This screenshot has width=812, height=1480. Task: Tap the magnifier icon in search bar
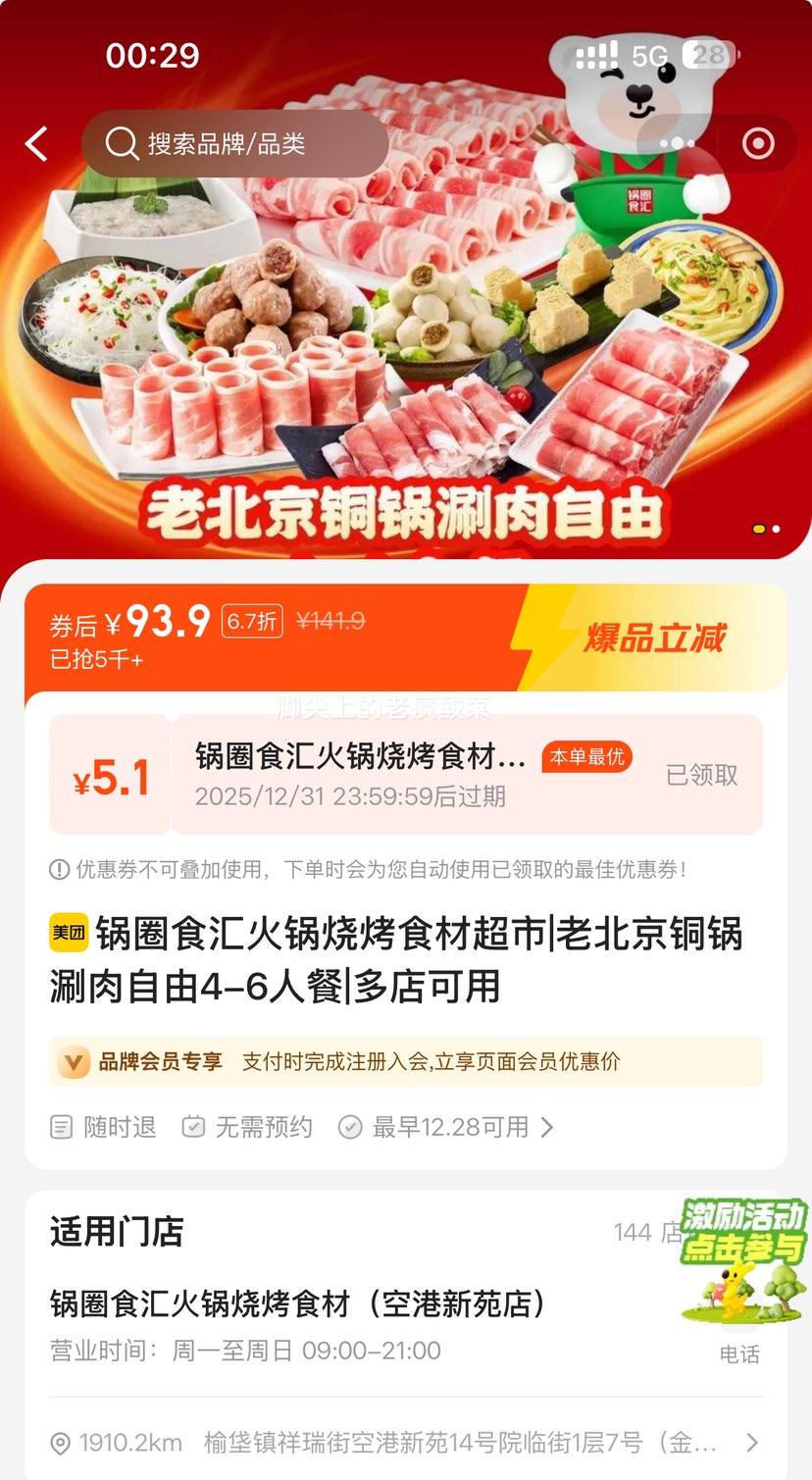click(x=121, y=143)
